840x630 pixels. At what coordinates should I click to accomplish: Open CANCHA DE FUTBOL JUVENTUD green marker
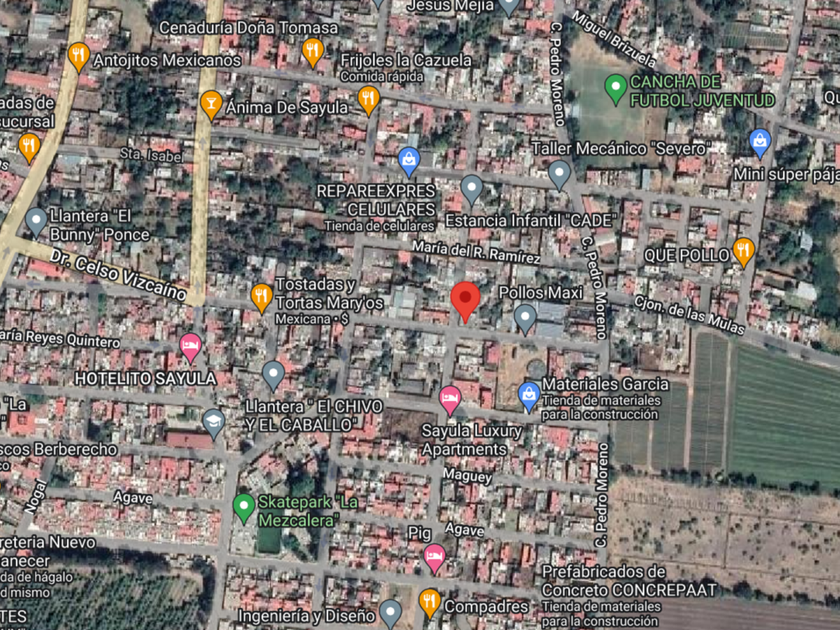[x=616, y=89]
